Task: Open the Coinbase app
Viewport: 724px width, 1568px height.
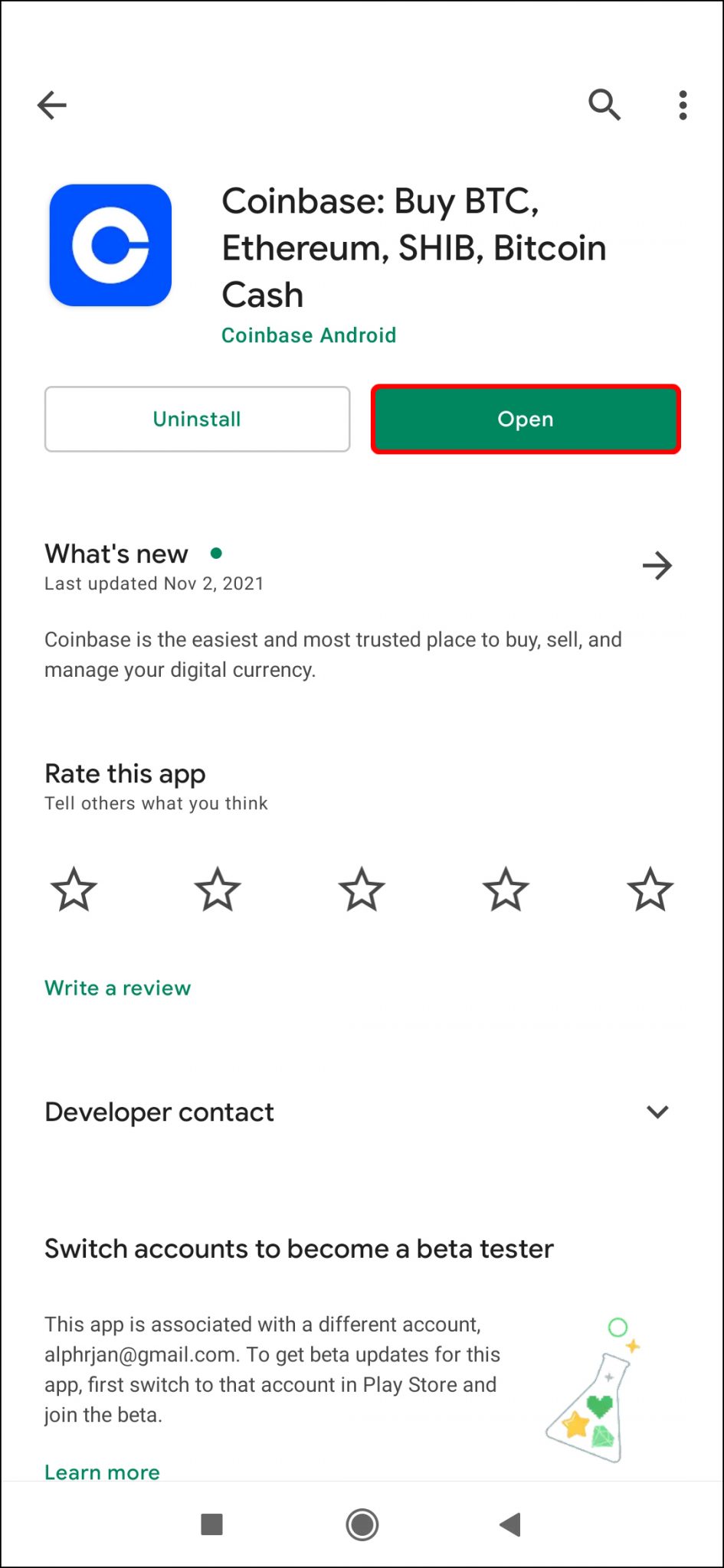Action: click(x=525, y=419)
